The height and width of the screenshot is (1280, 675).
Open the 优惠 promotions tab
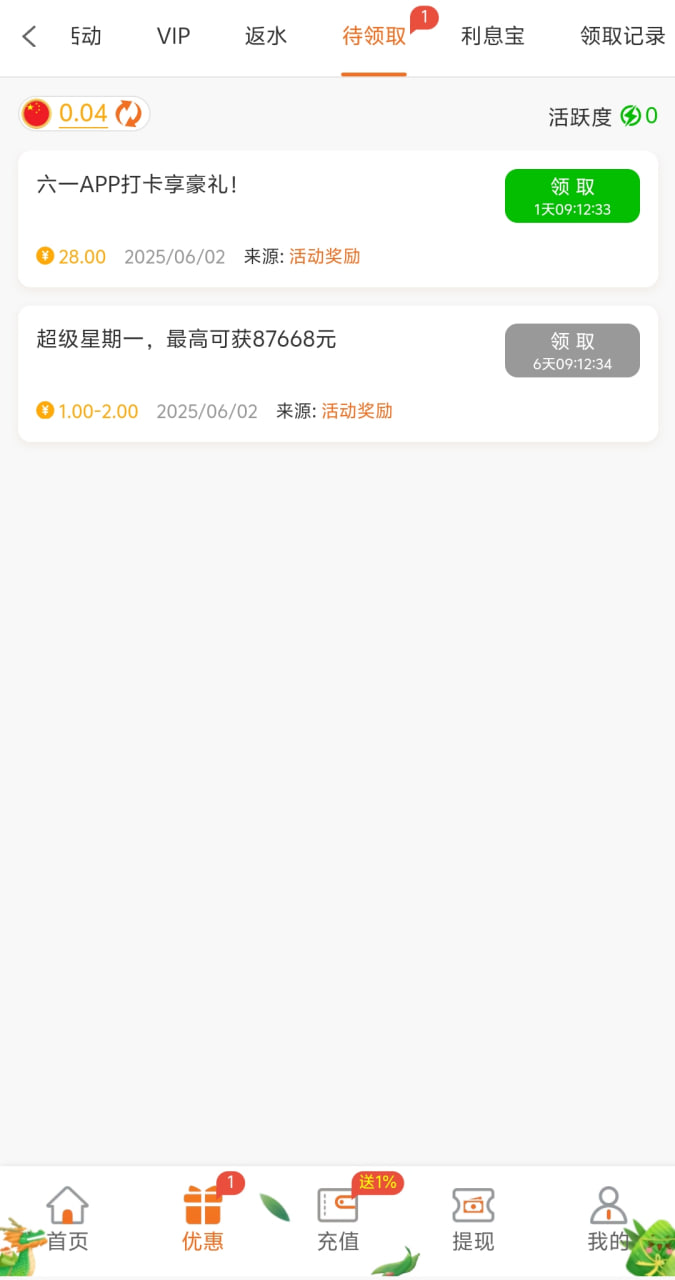click(203, 1219)
